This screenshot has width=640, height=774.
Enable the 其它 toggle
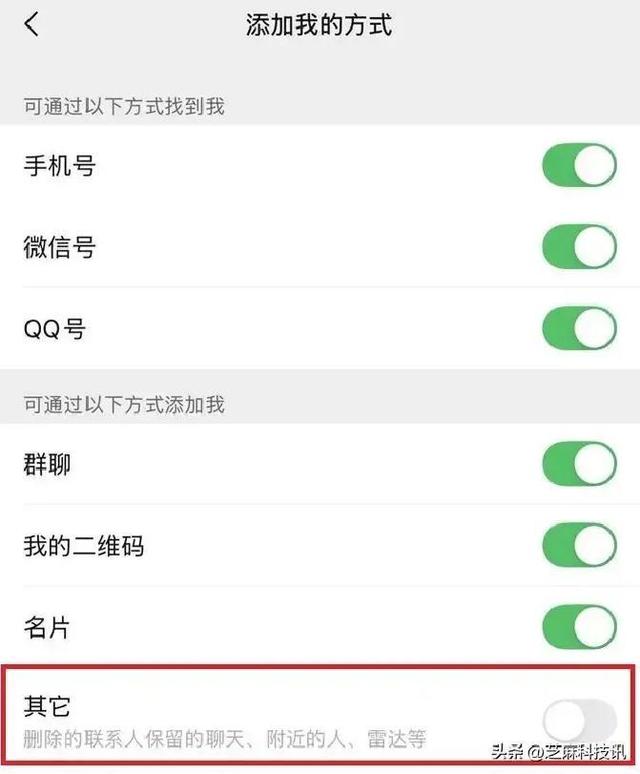(579, 720)
